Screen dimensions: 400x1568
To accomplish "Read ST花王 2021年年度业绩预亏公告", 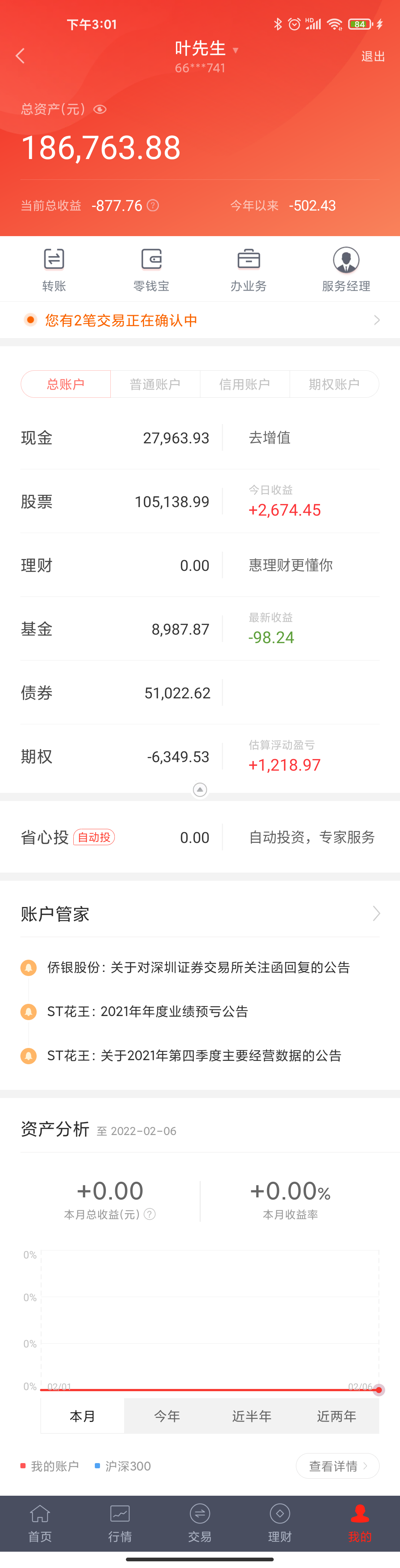I will (148, 1012).
